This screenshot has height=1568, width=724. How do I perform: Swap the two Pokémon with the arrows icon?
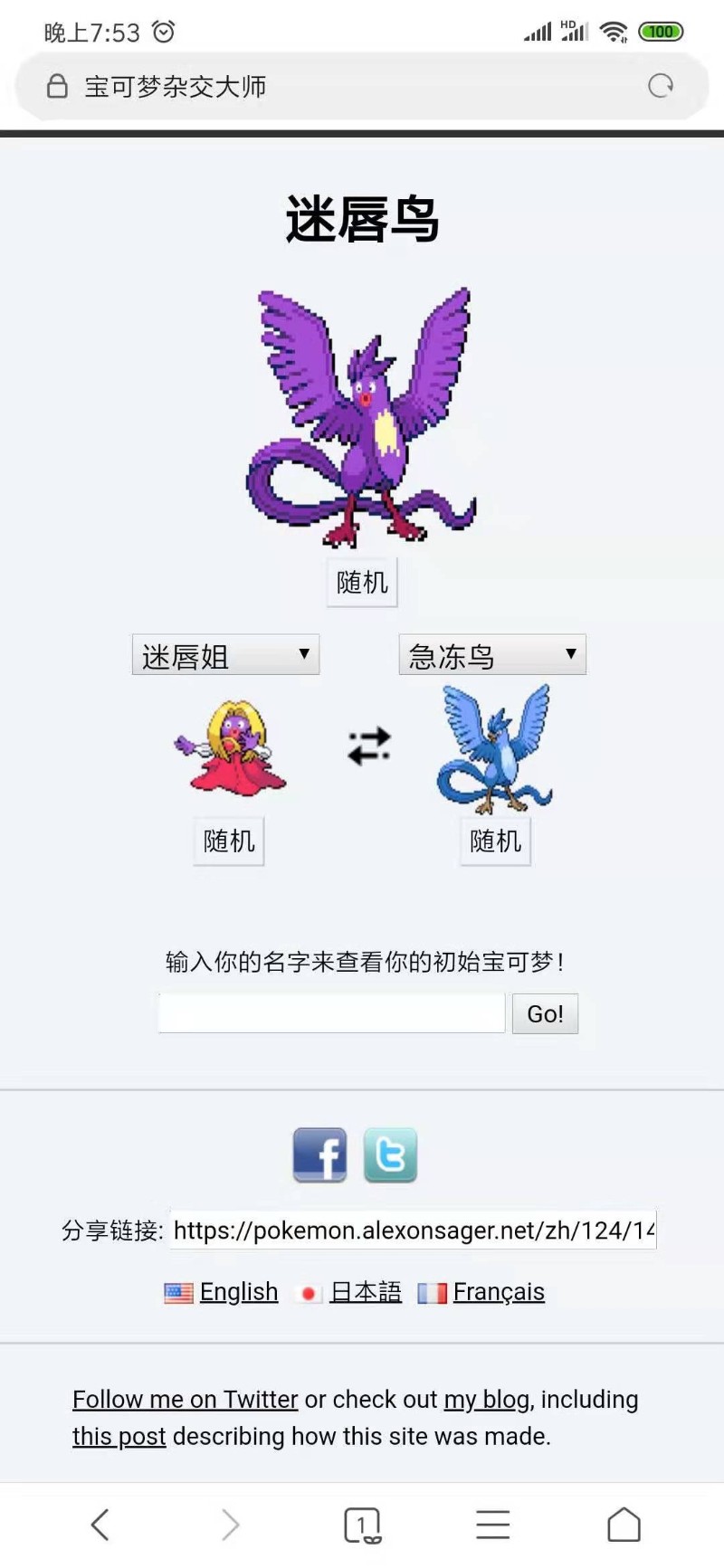point(369,746)
